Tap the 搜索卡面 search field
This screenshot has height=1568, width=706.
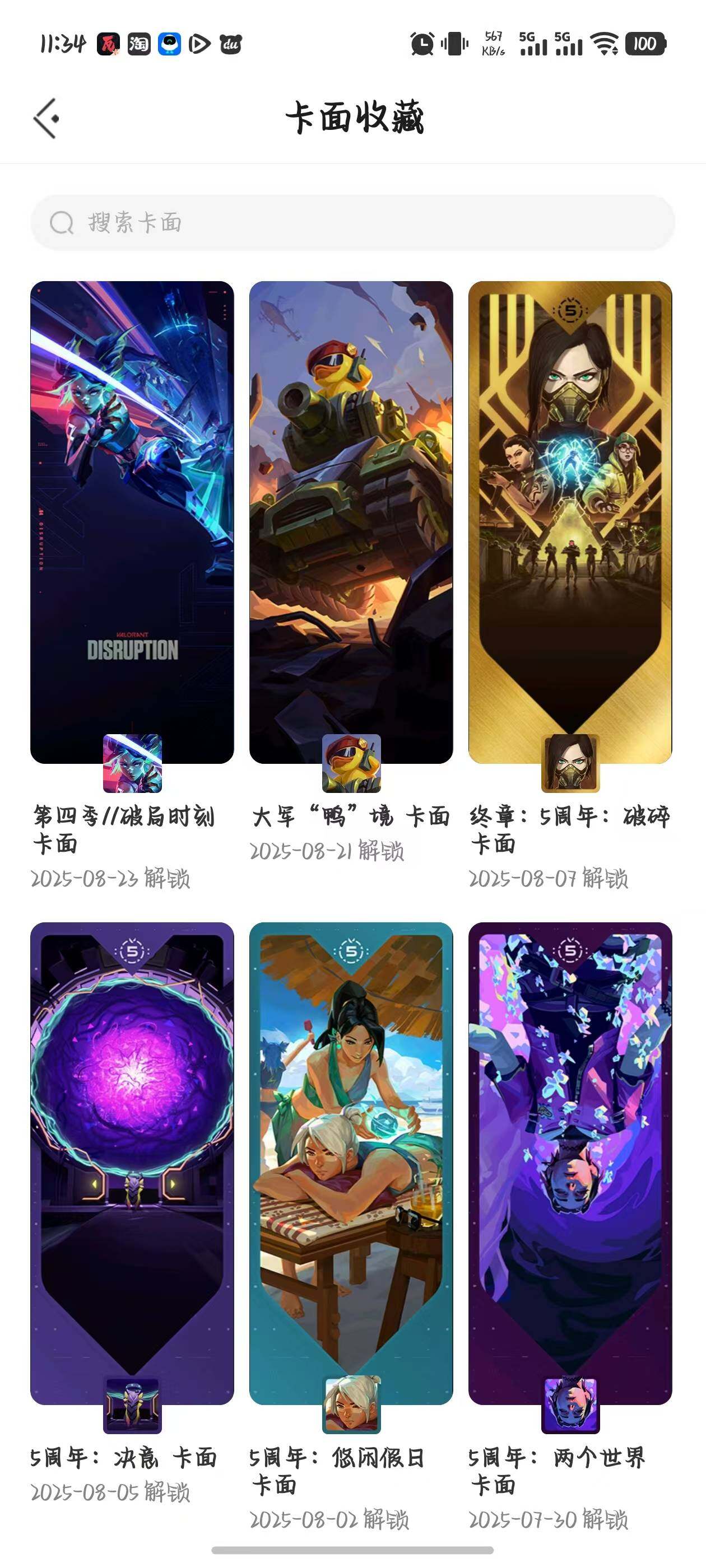coord(352,223)
